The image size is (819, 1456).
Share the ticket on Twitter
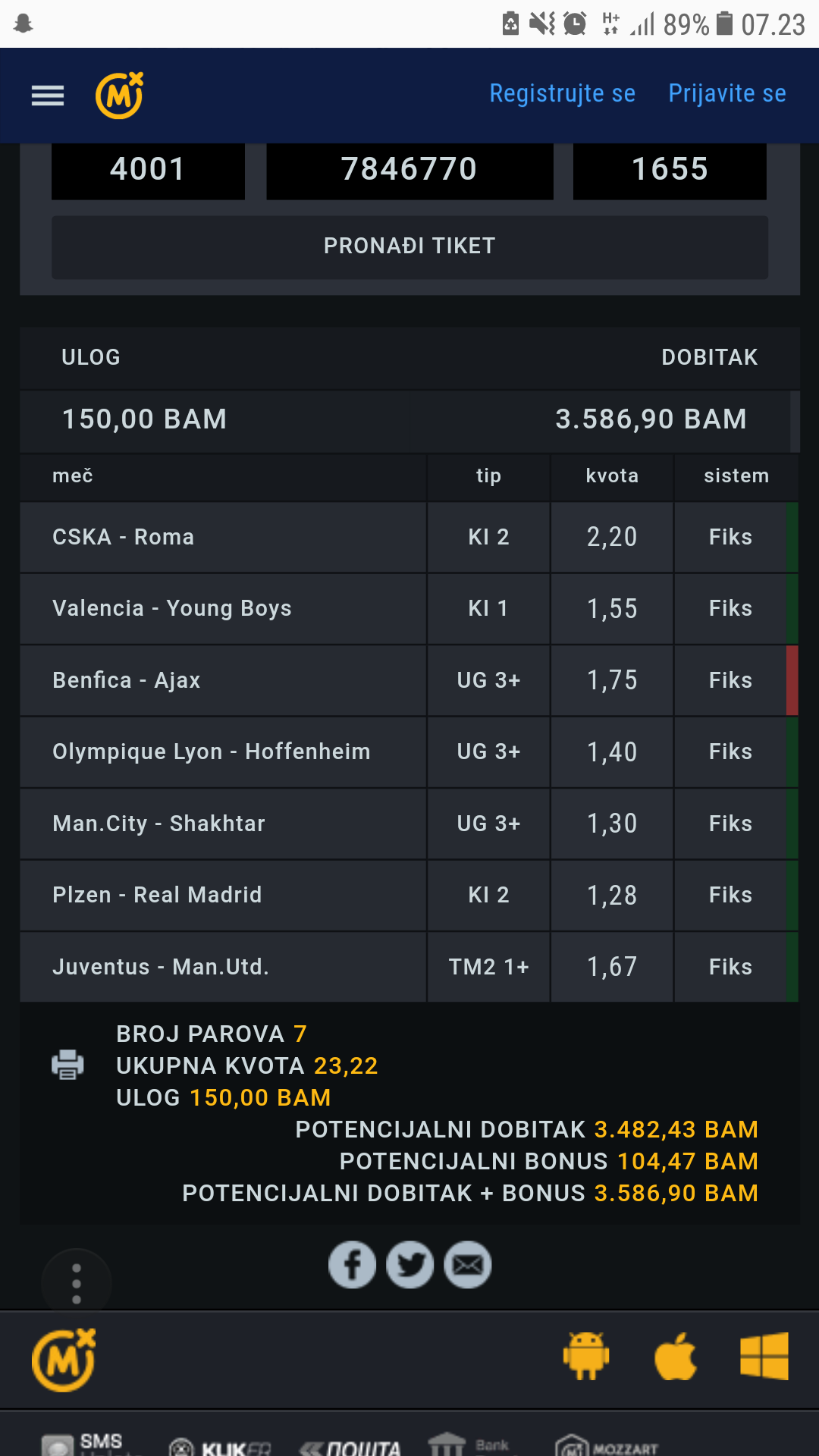click(409, 1264)
